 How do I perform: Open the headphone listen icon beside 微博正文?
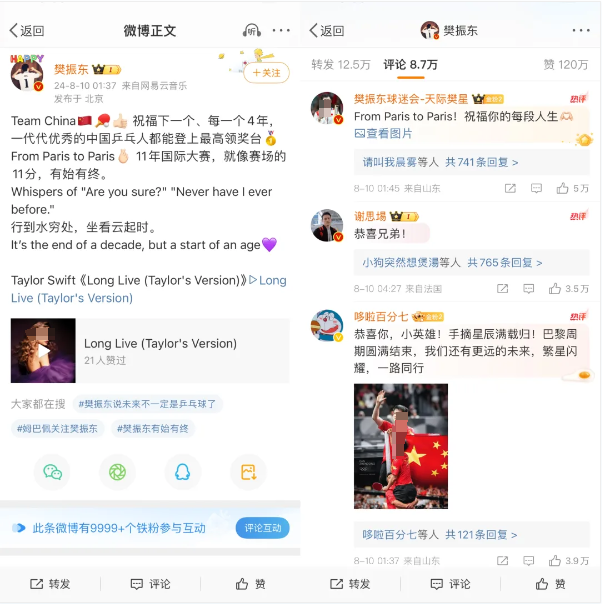pyautogui.click(x=252, y=31)
